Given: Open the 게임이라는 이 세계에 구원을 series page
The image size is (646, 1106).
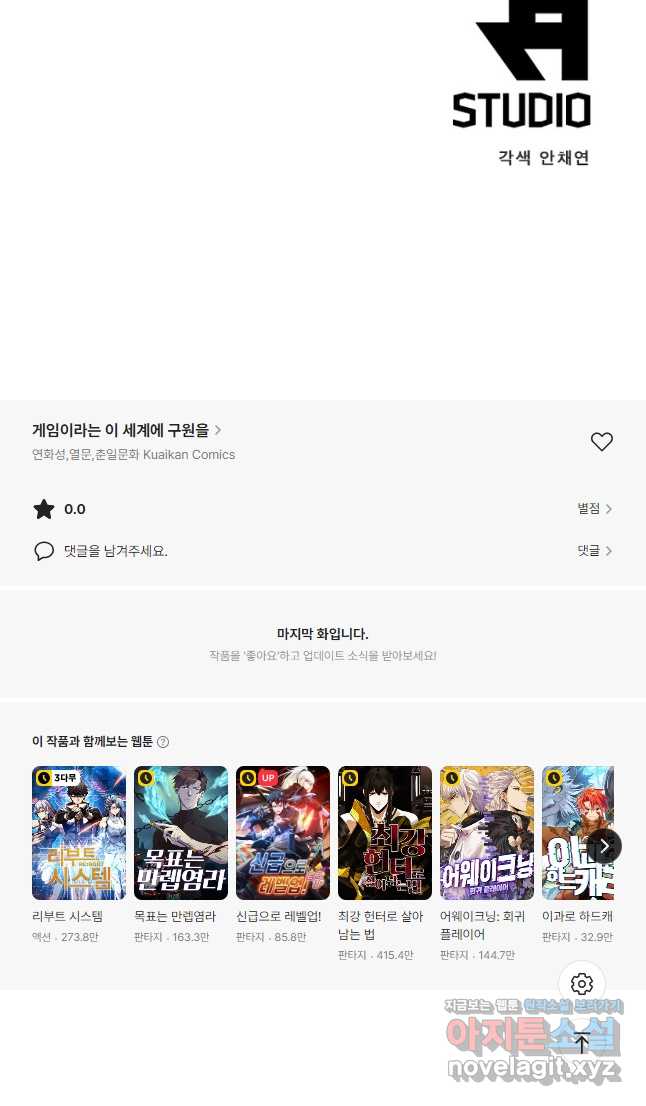Looking at the screenshot, I should (x=127, y=430).
